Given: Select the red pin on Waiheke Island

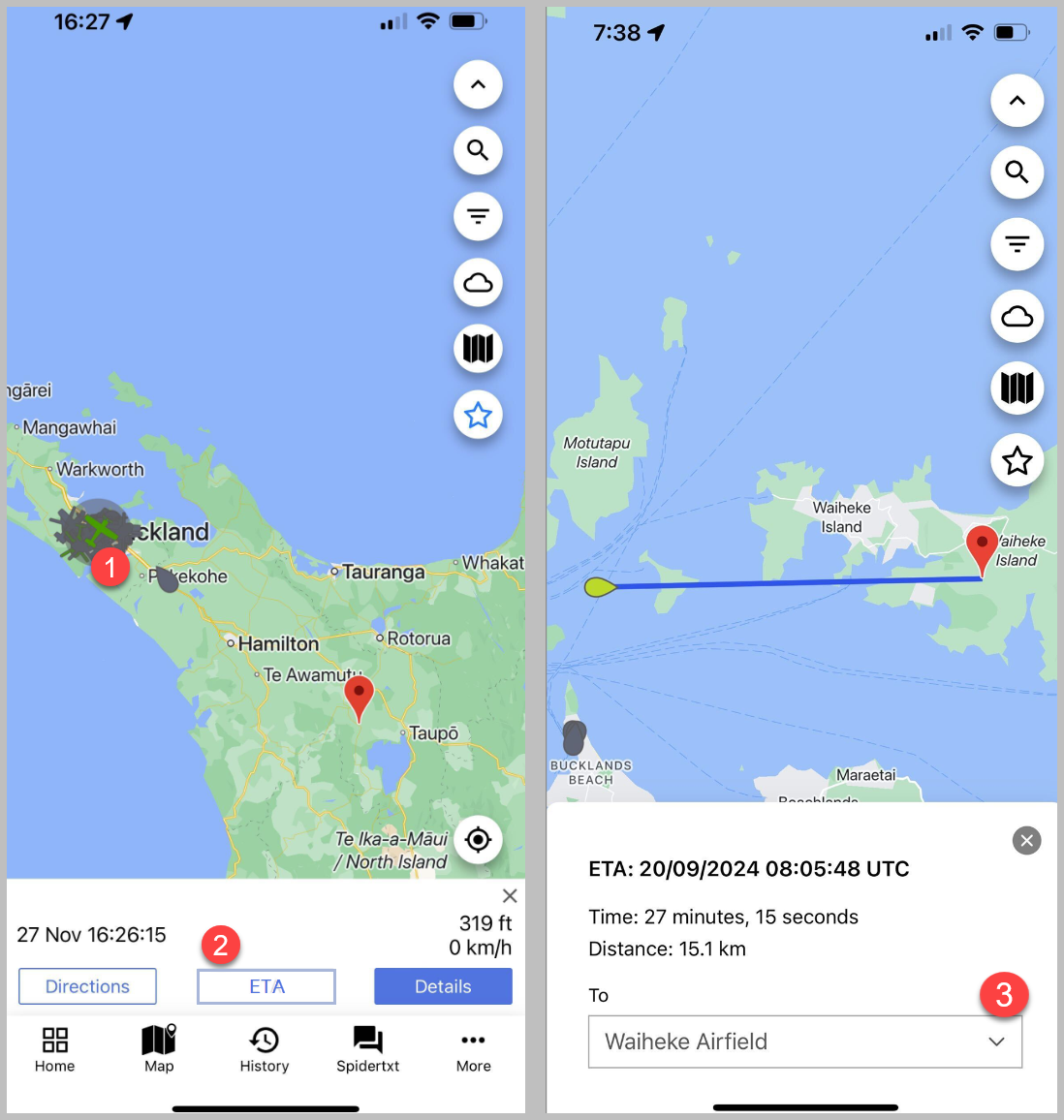Looking at the screenshot, I should [x=982, y=544].
